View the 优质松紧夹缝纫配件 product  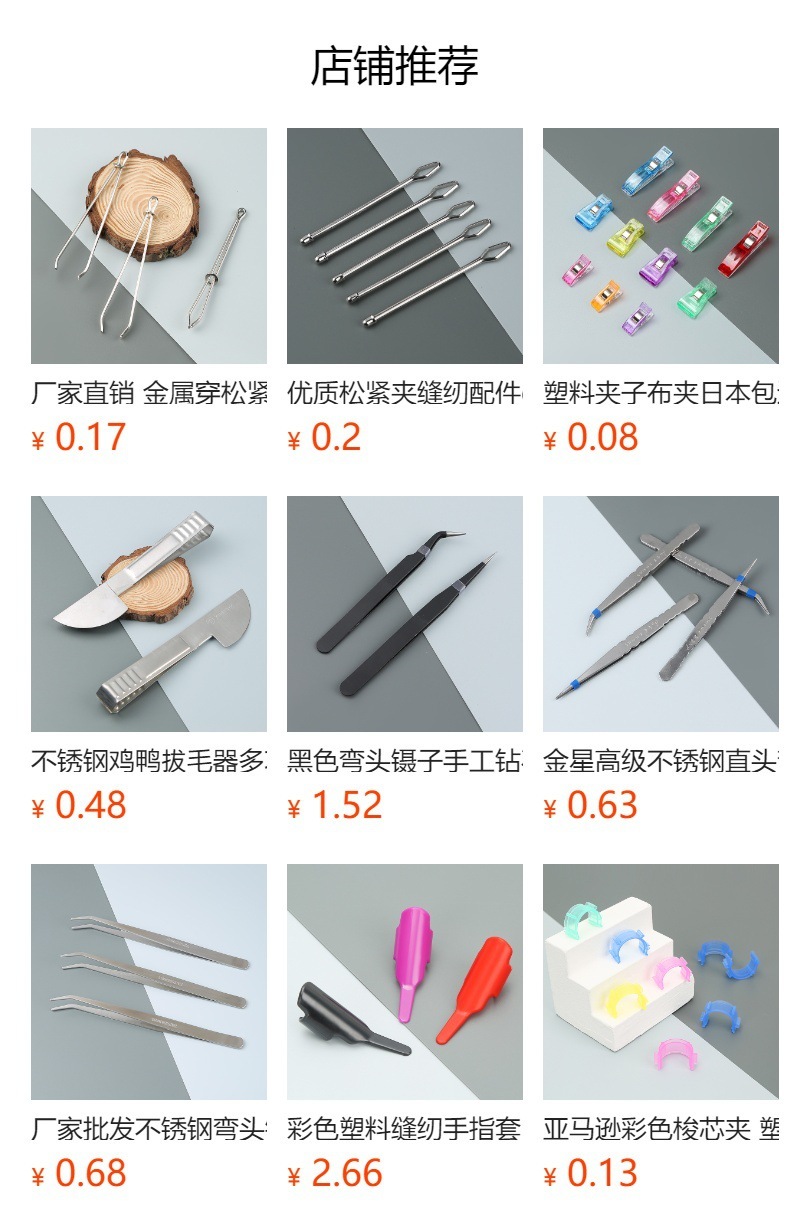405,246
